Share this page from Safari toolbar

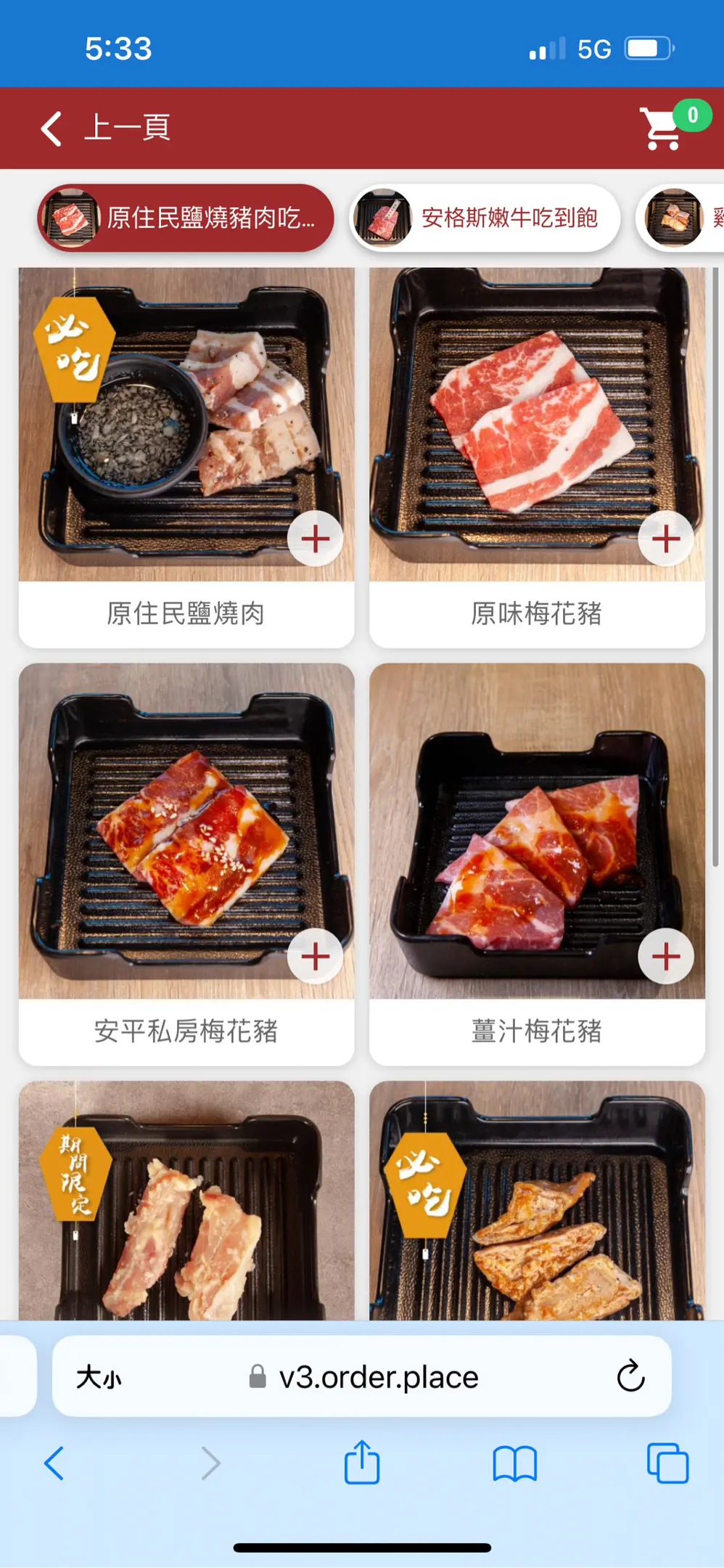pos(361,1463)
